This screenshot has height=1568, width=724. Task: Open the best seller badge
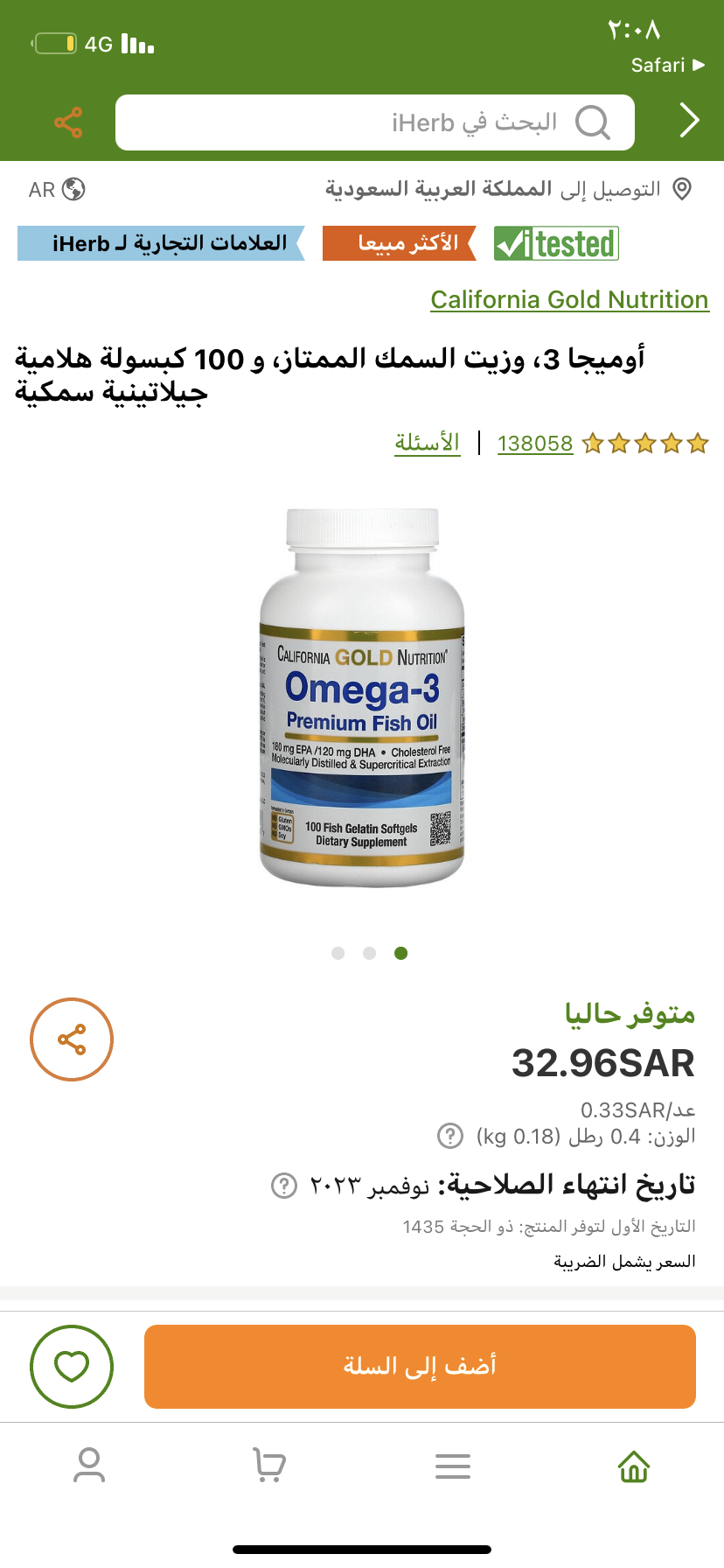tap(400, 243)
